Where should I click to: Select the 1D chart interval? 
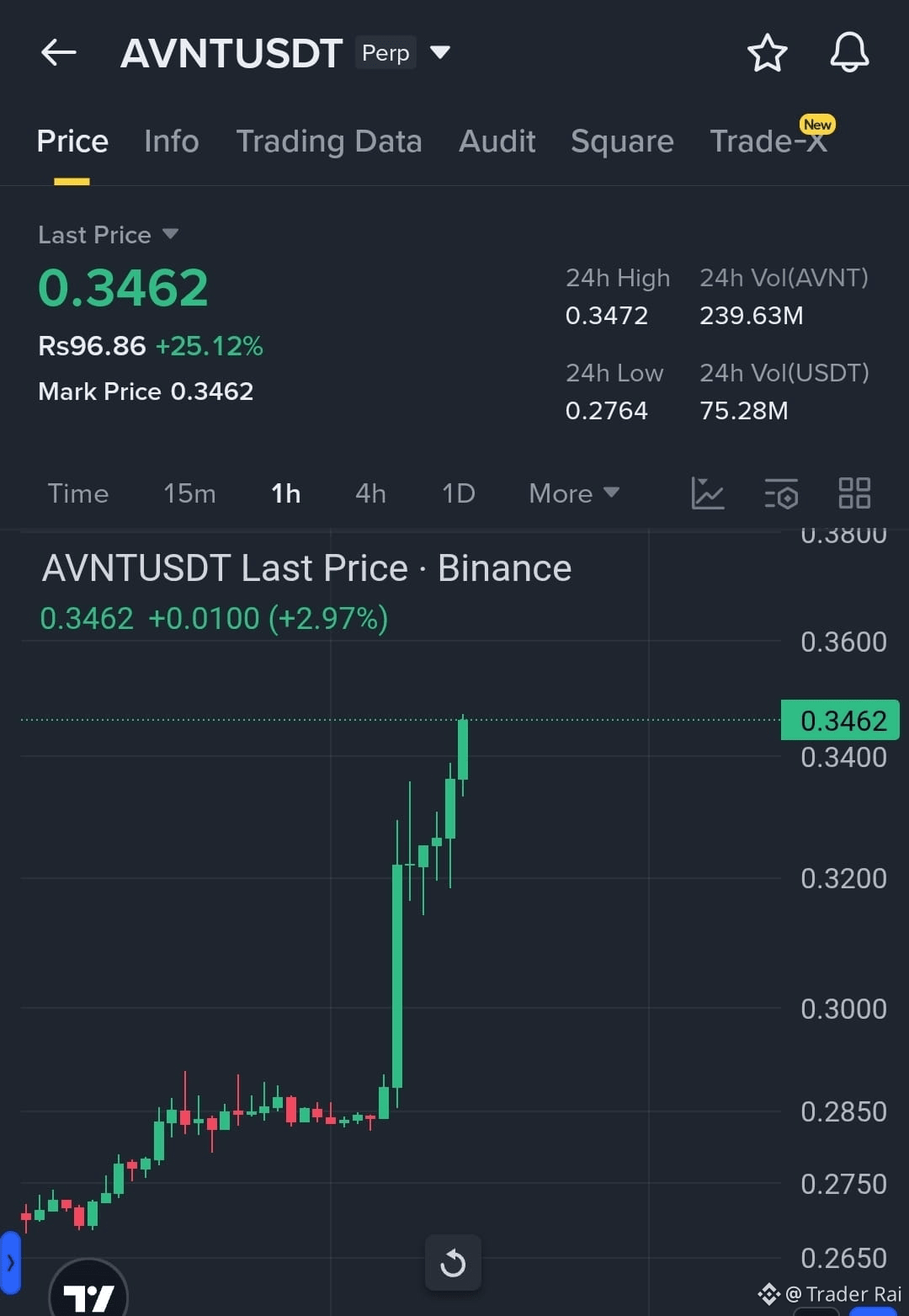(x=458, y=494)
